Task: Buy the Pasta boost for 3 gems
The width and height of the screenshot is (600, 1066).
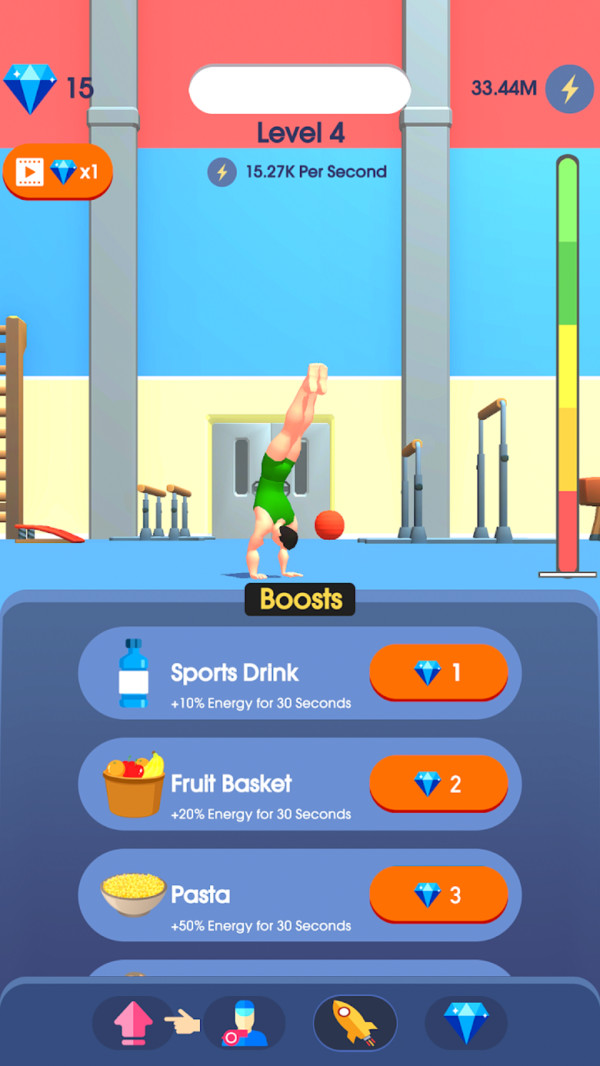Action: 438,894
